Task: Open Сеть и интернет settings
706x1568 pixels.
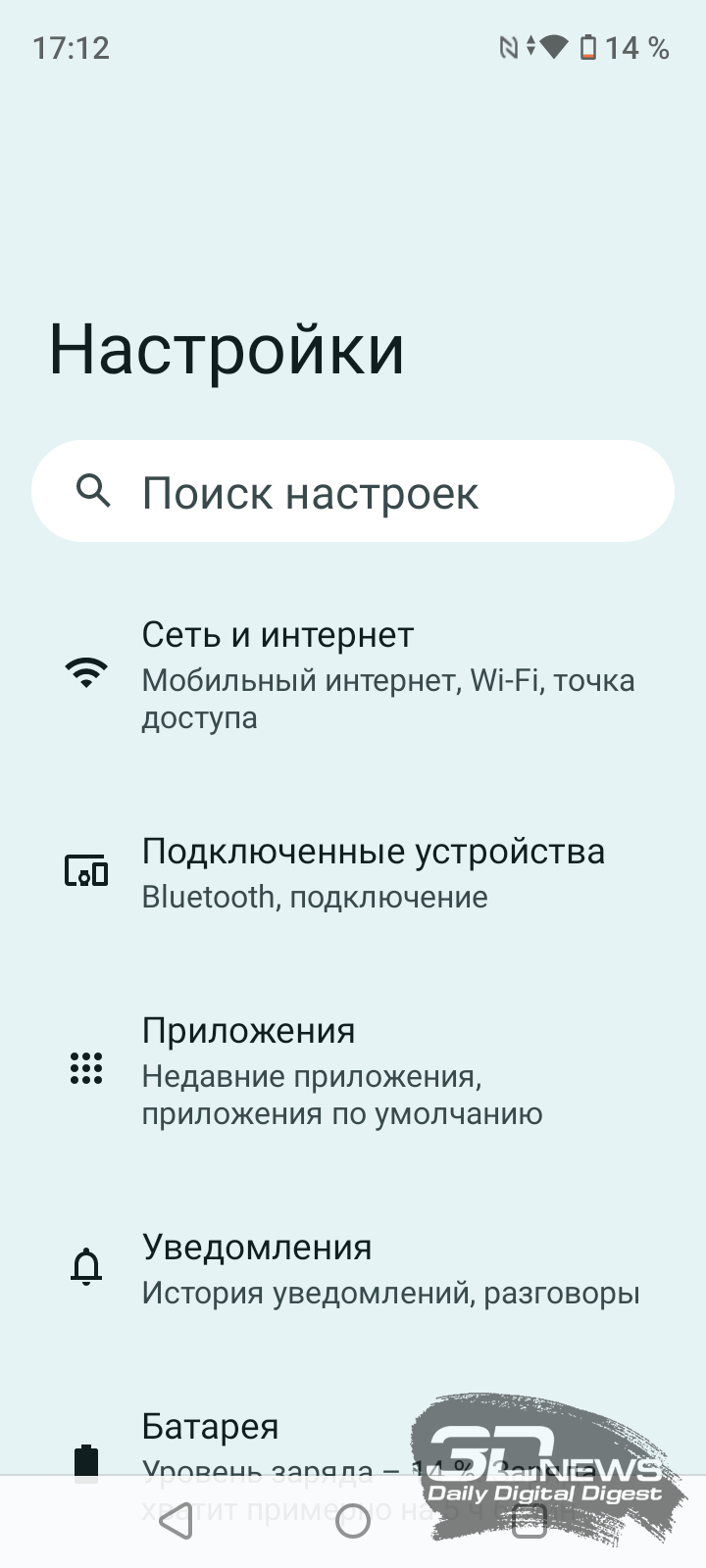Action: 353,675
